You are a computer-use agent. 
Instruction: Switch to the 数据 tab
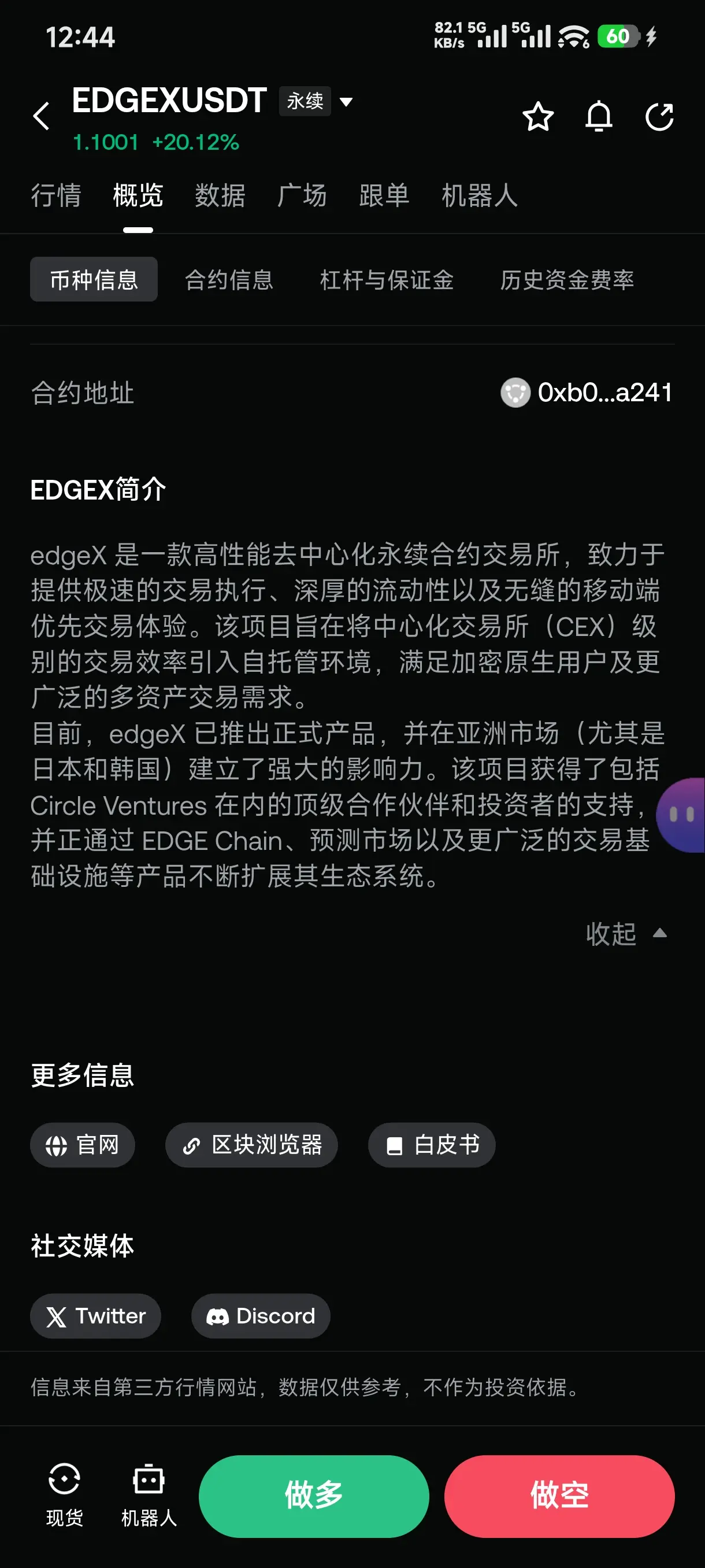[220, 196]
